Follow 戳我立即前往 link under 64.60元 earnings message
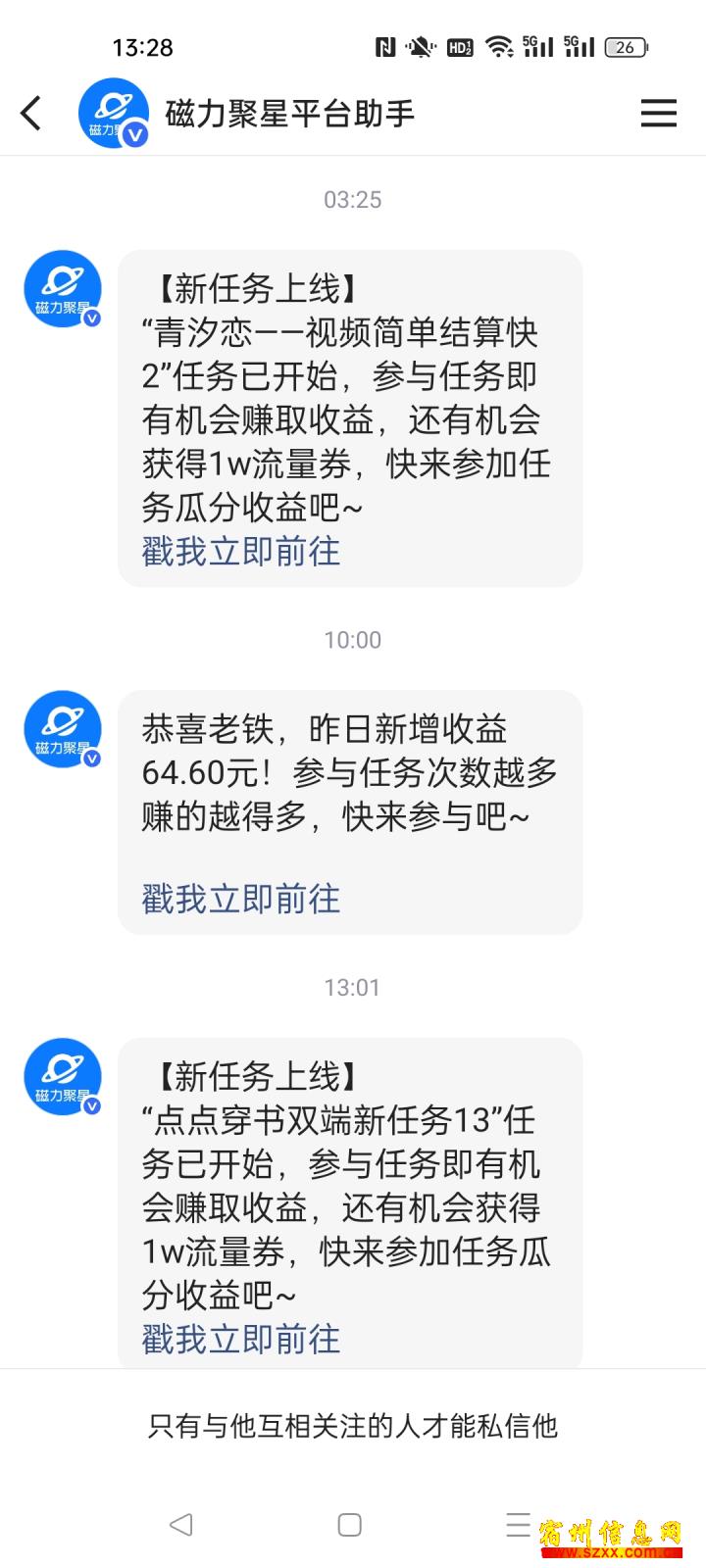706x1568 pixels. (241, 899)
